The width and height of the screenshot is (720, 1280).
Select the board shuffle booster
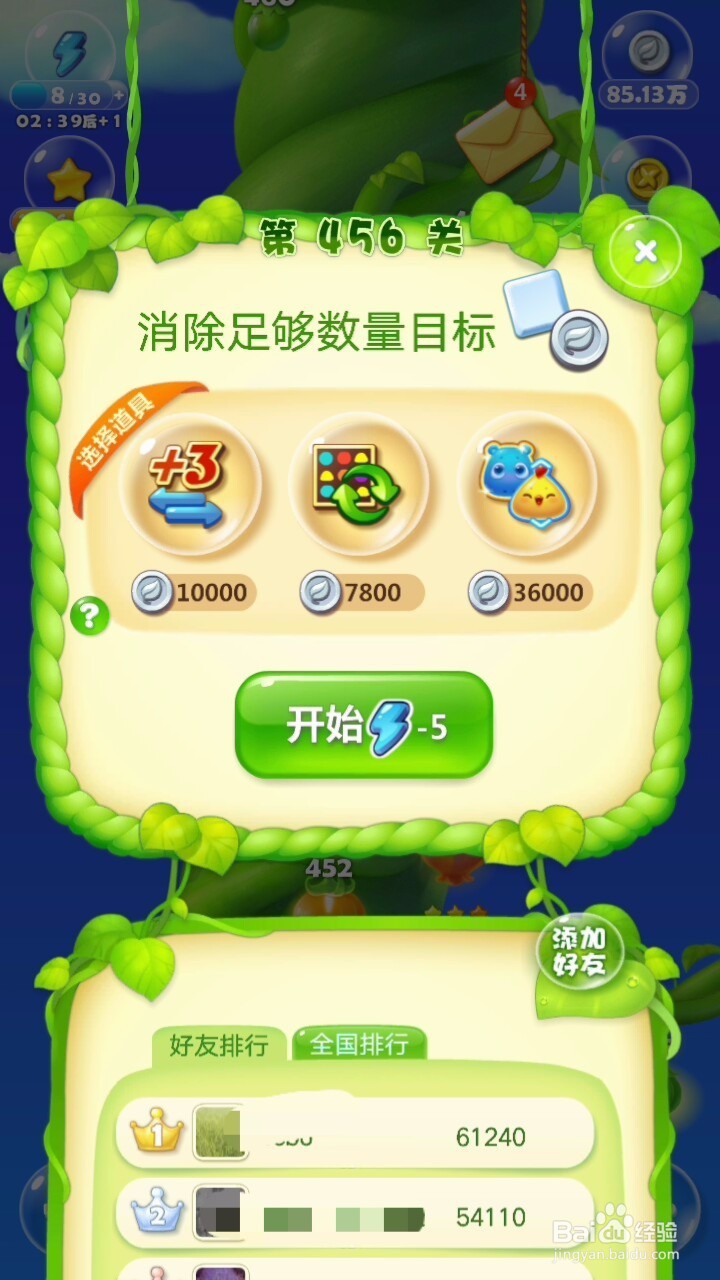[360, 484]
